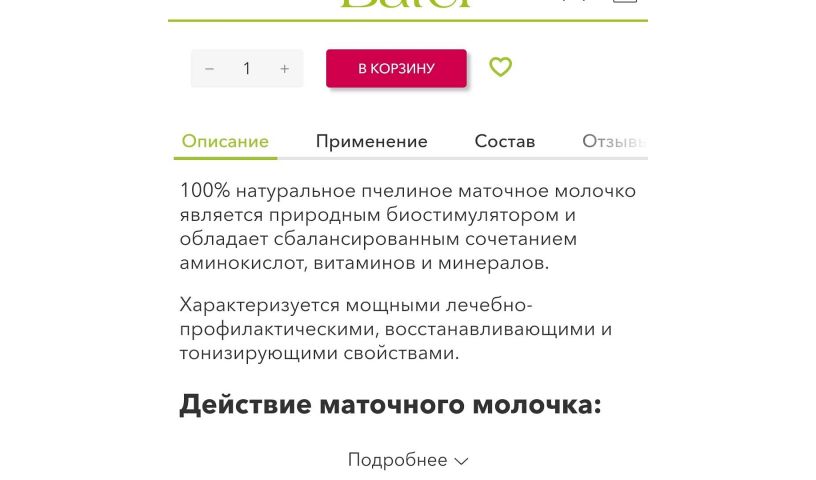Decrease the quantity with the minus button
This screenshot has width=816, height=480.
209,69
